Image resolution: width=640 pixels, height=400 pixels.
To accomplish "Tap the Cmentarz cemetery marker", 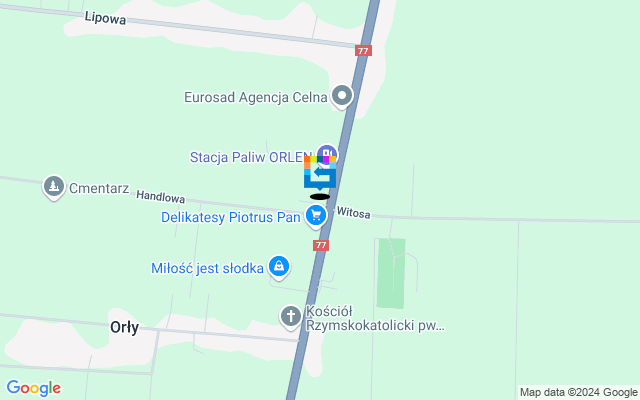I will coord(53,187).
